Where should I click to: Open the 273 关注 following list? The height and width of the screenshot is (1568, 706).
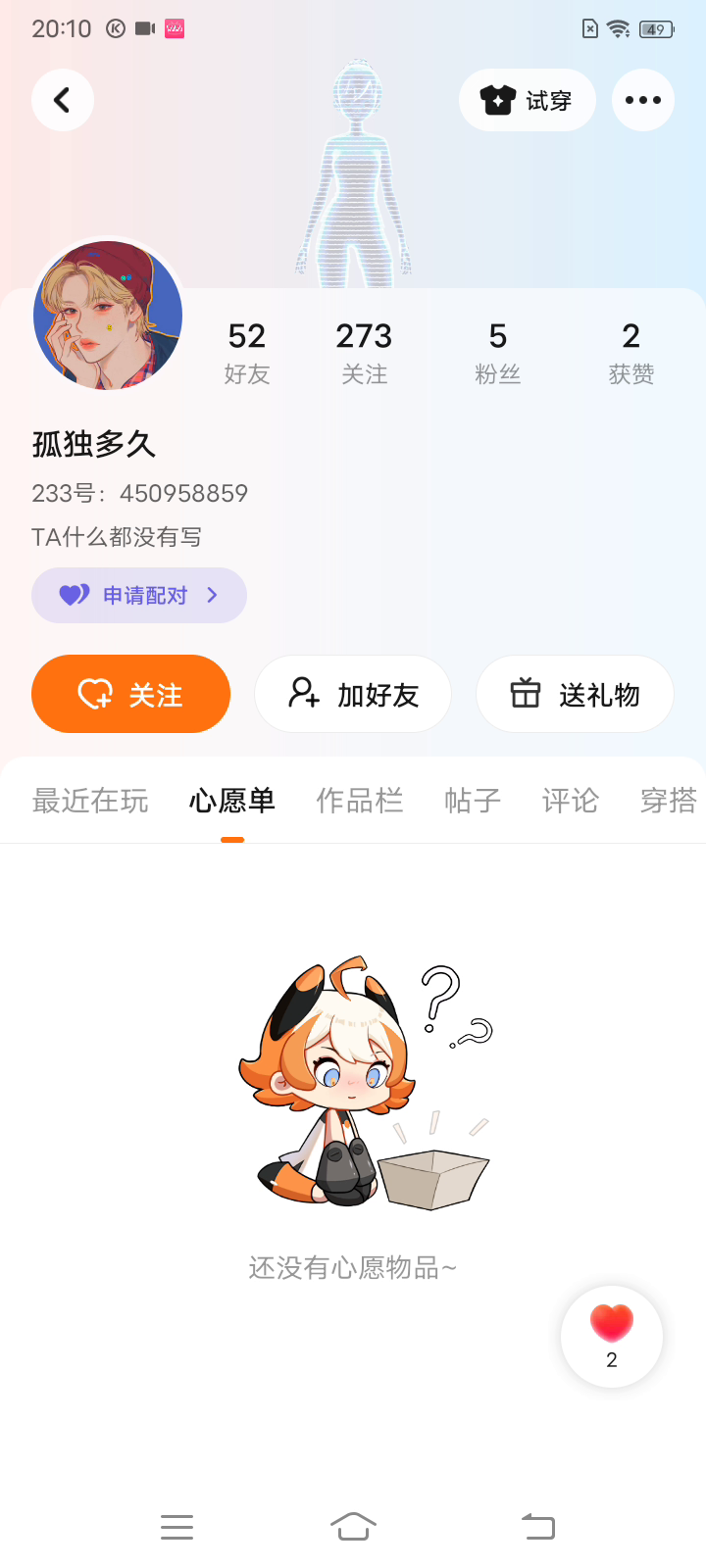[x=364, y=353]
